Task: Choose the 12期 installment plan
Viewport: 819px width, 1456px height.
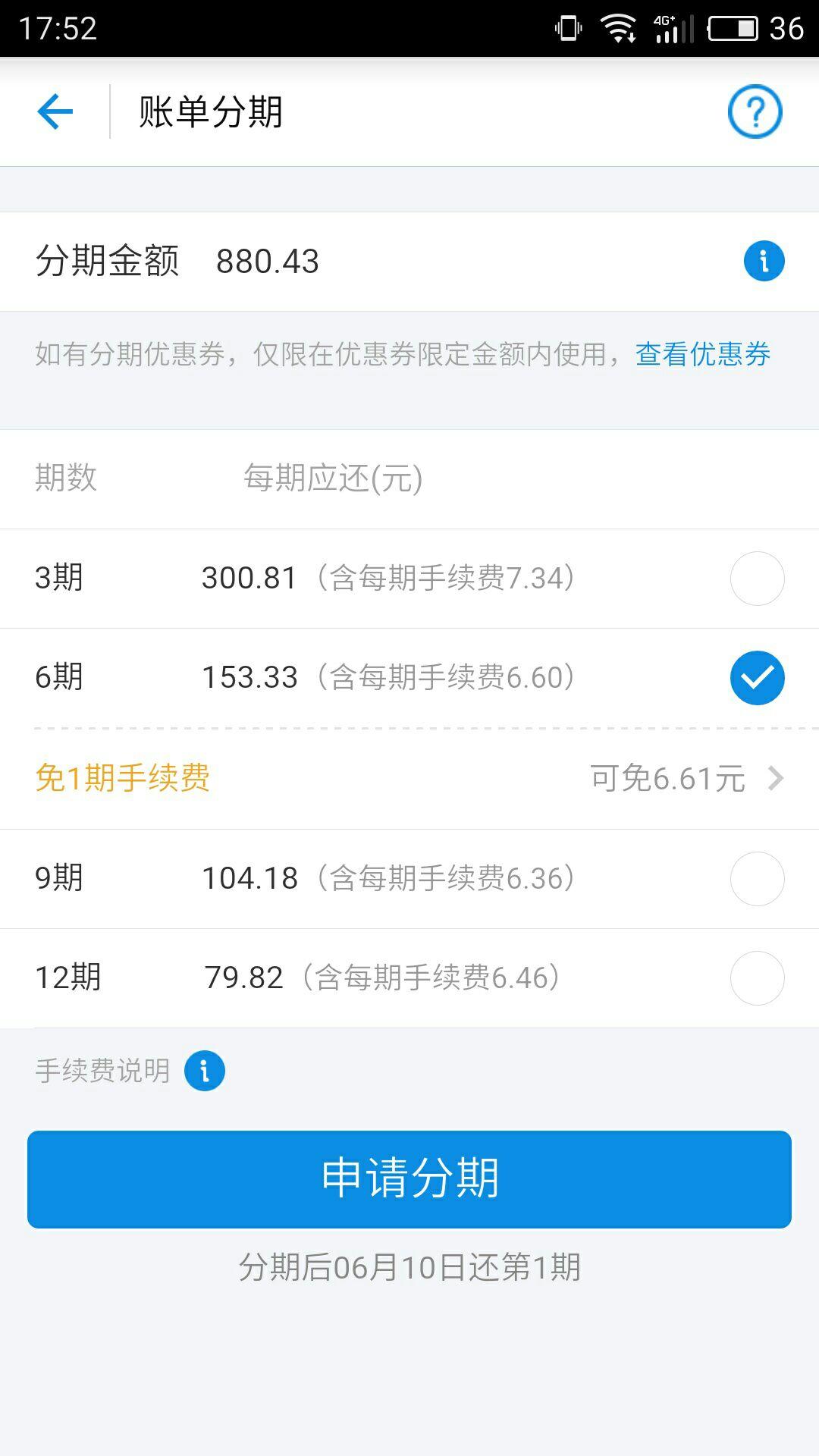Action: pos(757,978)
